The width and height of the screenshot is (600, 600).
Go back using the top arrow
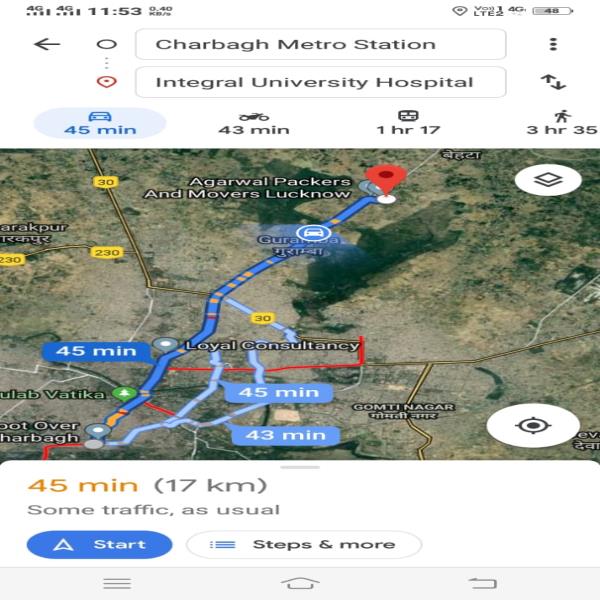coord(46,44)
